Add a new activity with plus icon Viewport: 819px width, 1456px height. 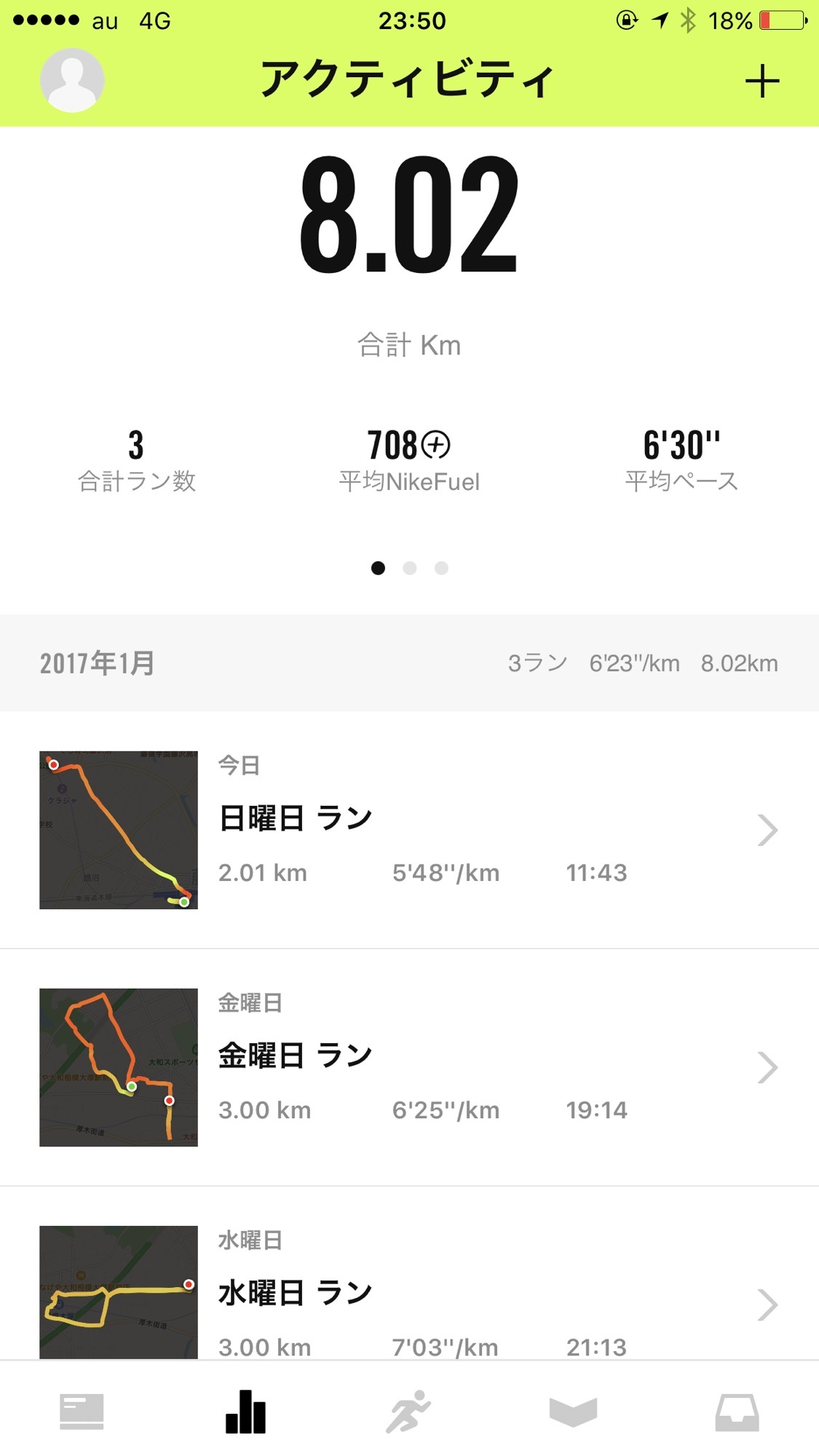[761, 81]
